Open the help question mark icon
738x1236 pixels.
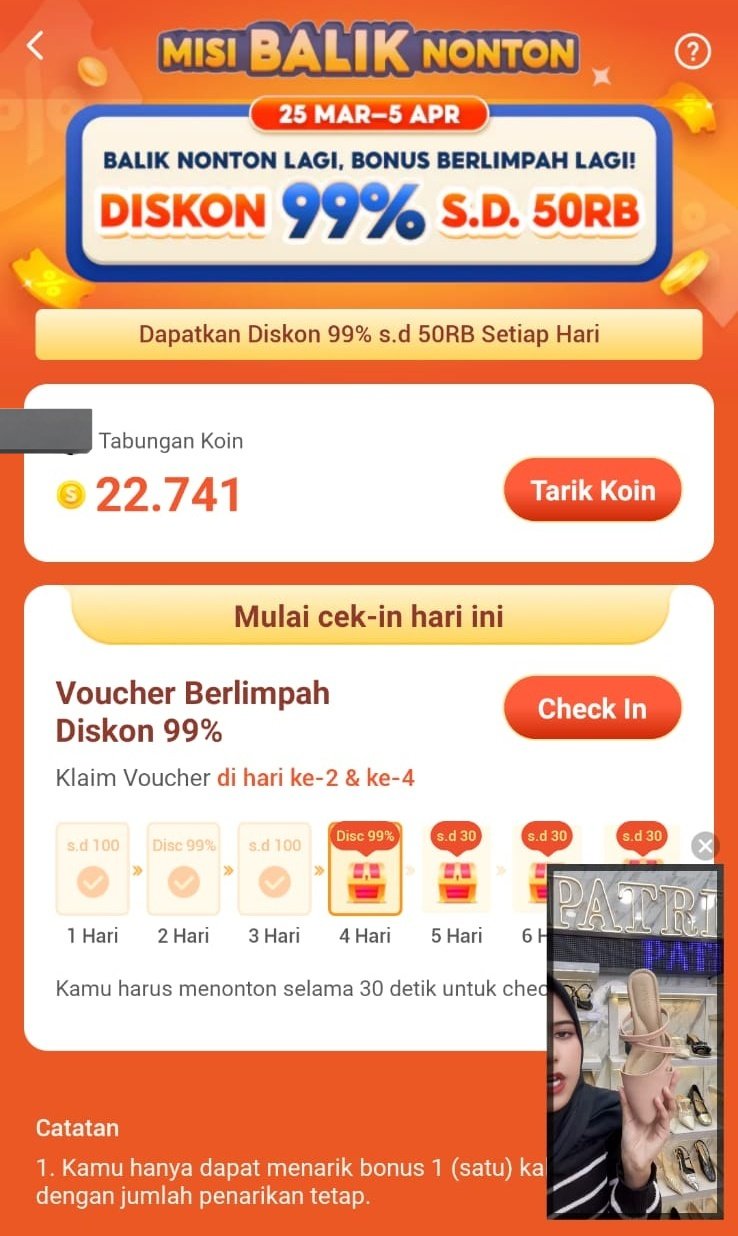[x=692, y=51]
